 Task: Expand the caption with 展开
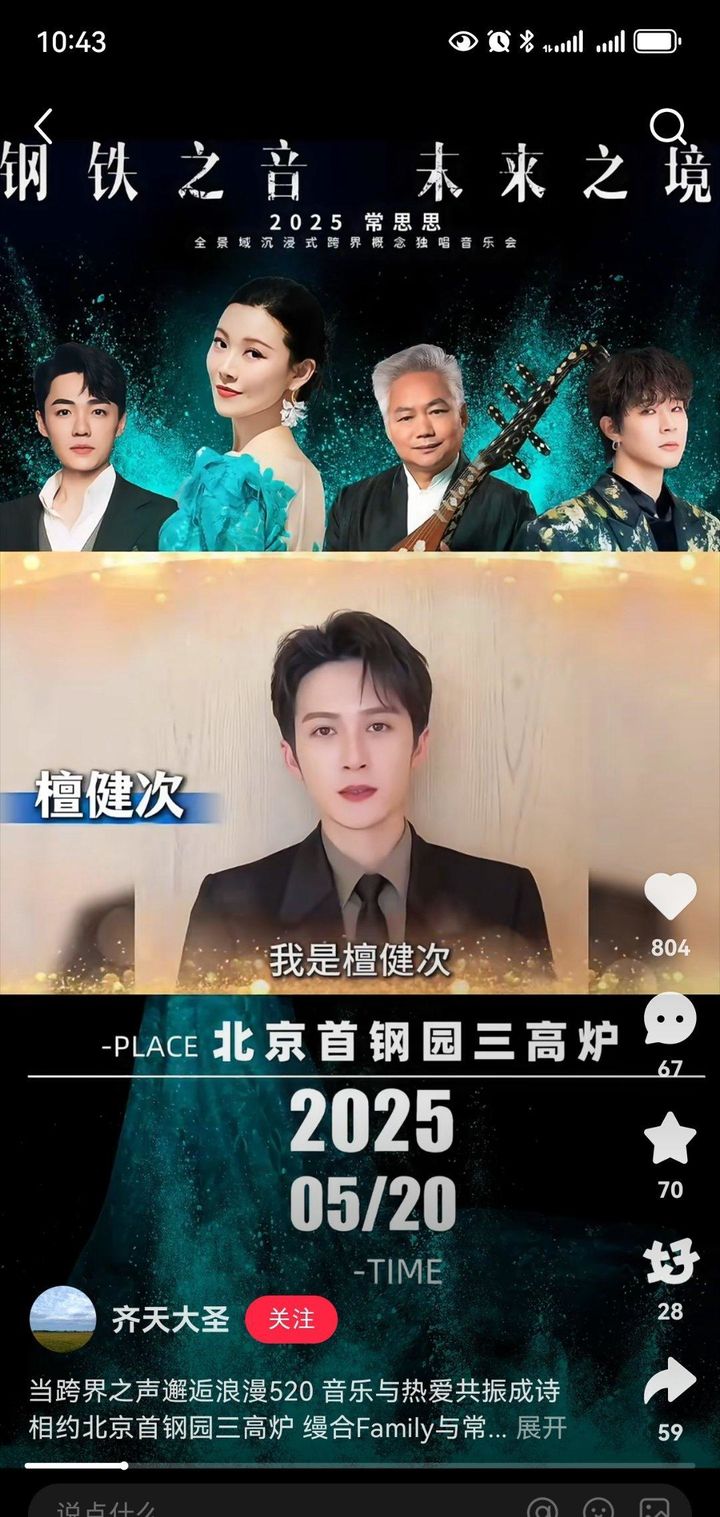coord(541,1427)
